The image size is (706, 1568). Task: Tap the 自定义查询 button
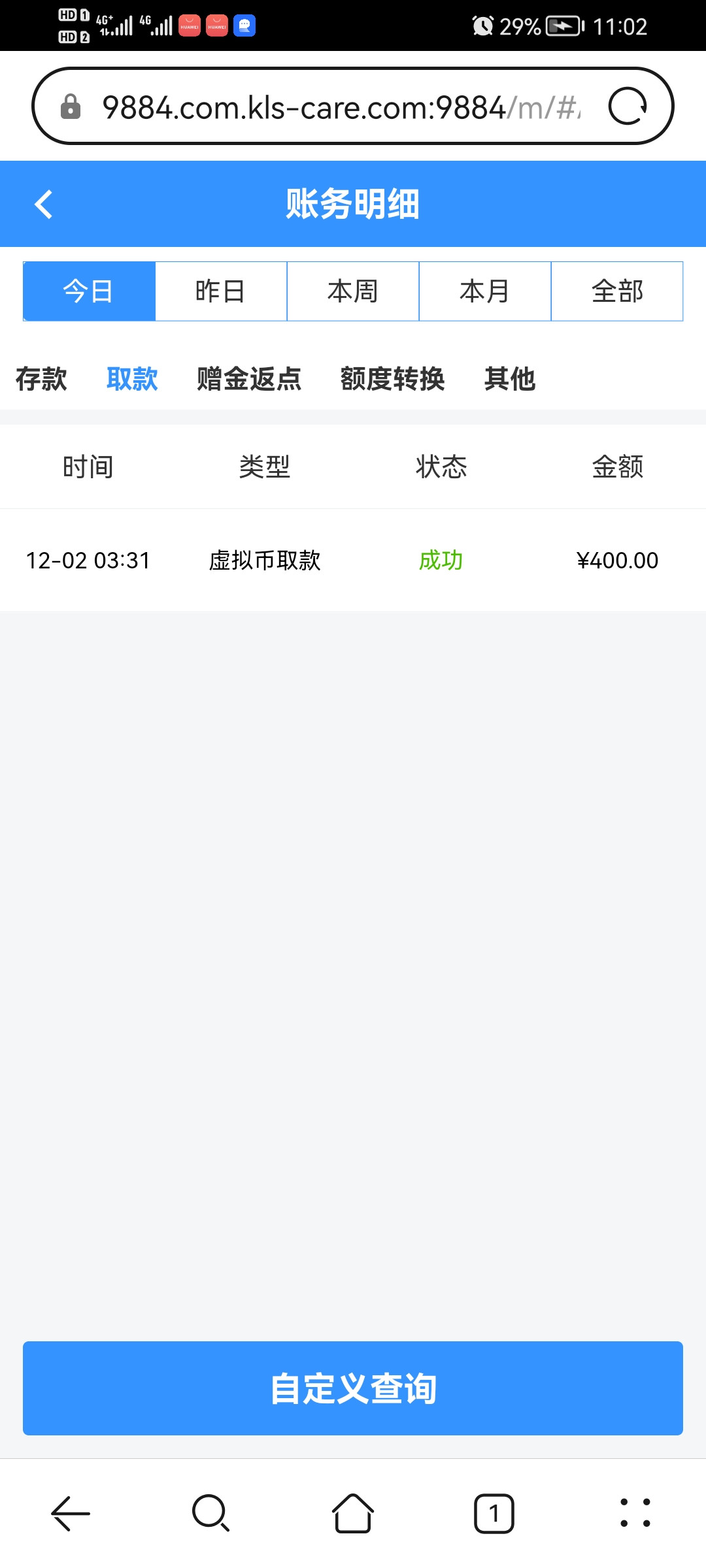pos(353,1388)
